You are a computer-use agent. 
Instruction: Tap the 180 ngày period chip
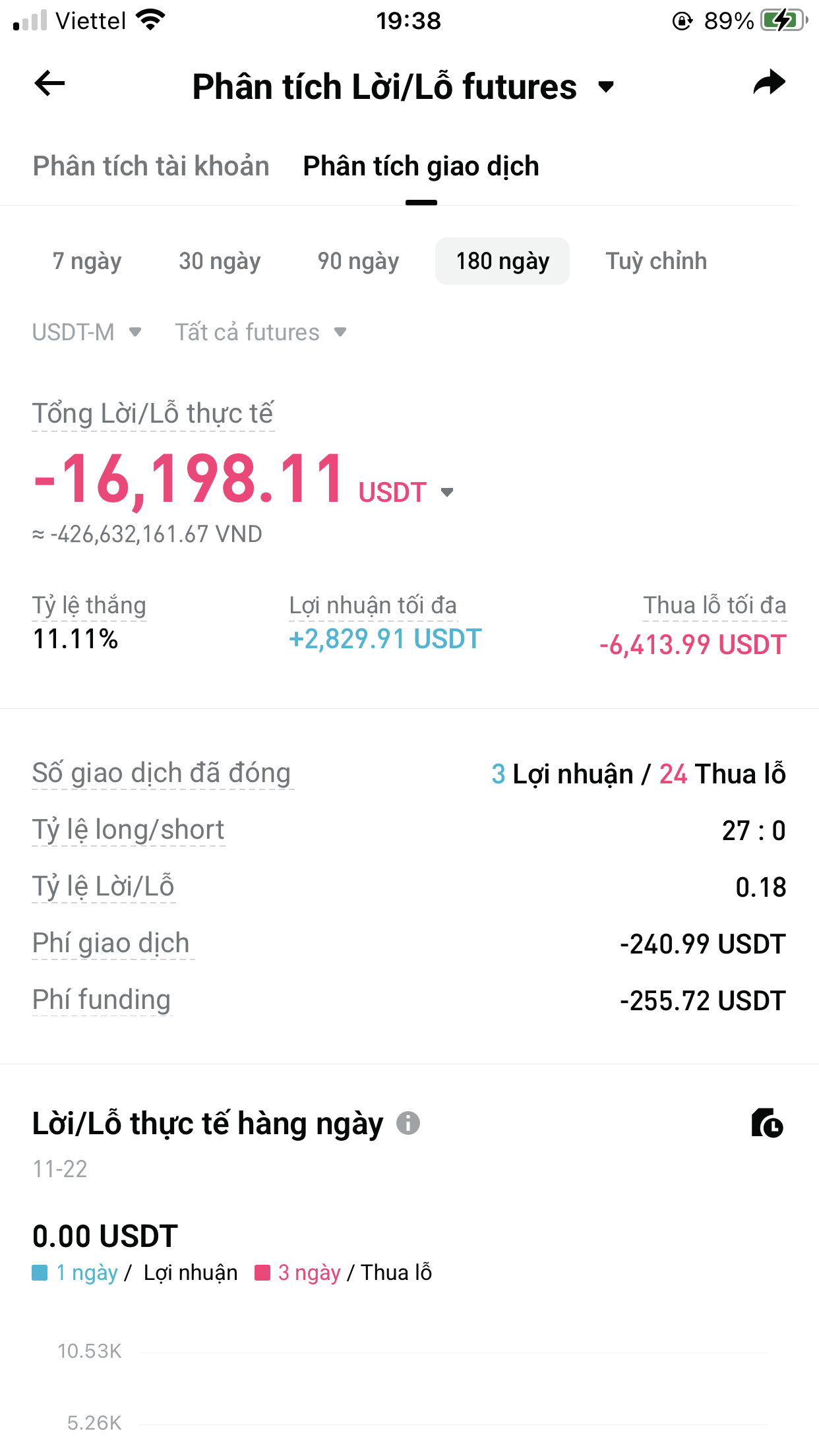(x=502, y=261)
